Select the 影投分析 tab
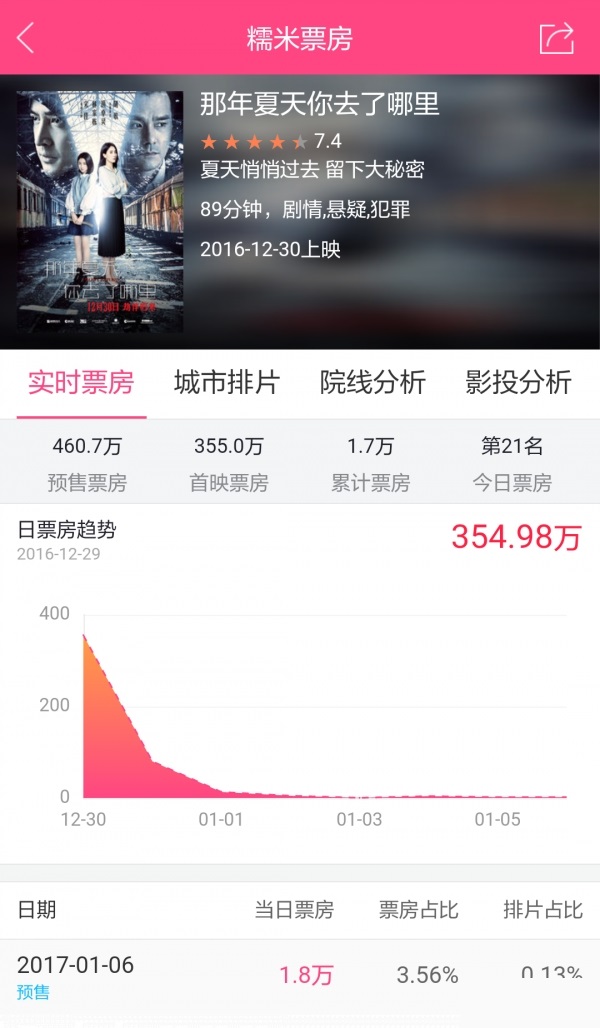 (518, 382)
